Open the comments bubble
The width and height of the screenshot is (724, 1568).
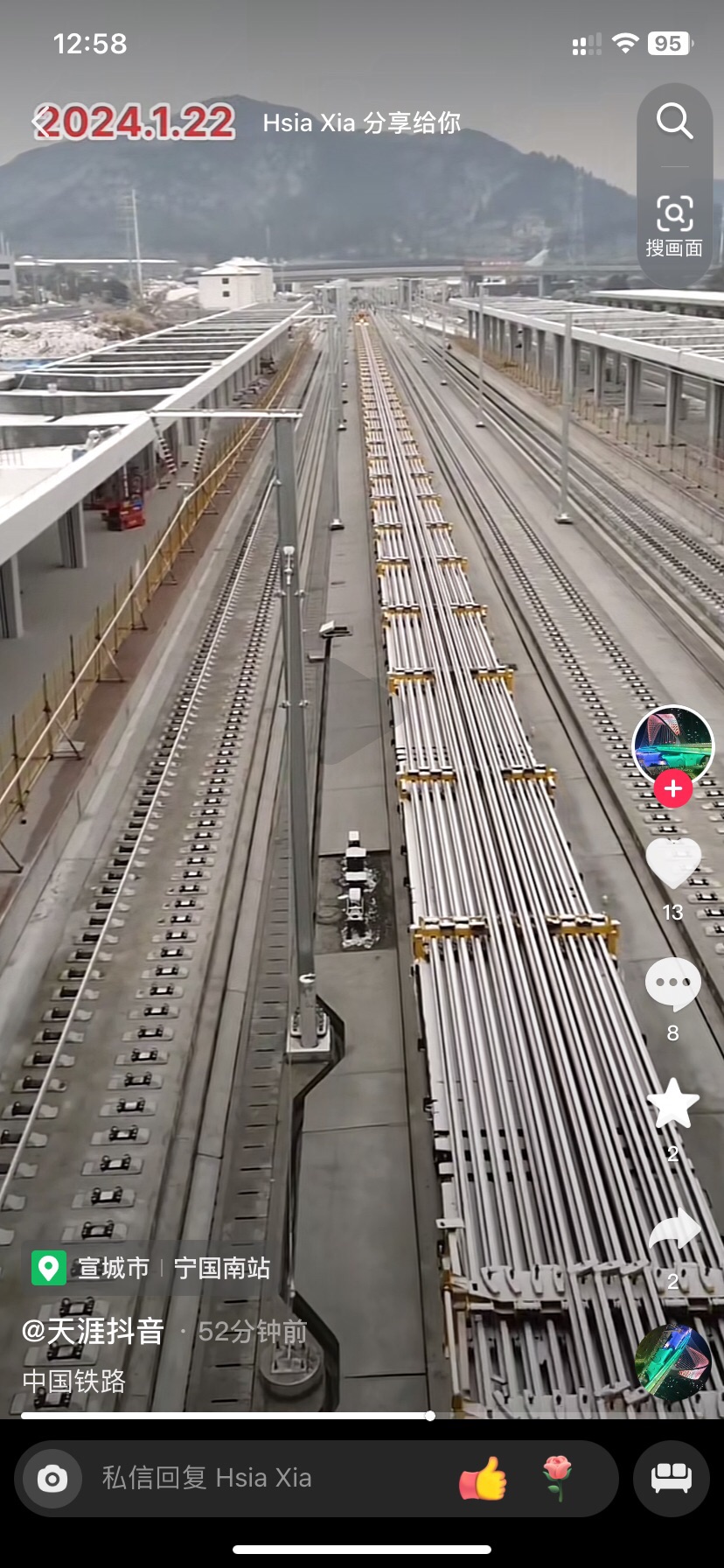[672, 984]
